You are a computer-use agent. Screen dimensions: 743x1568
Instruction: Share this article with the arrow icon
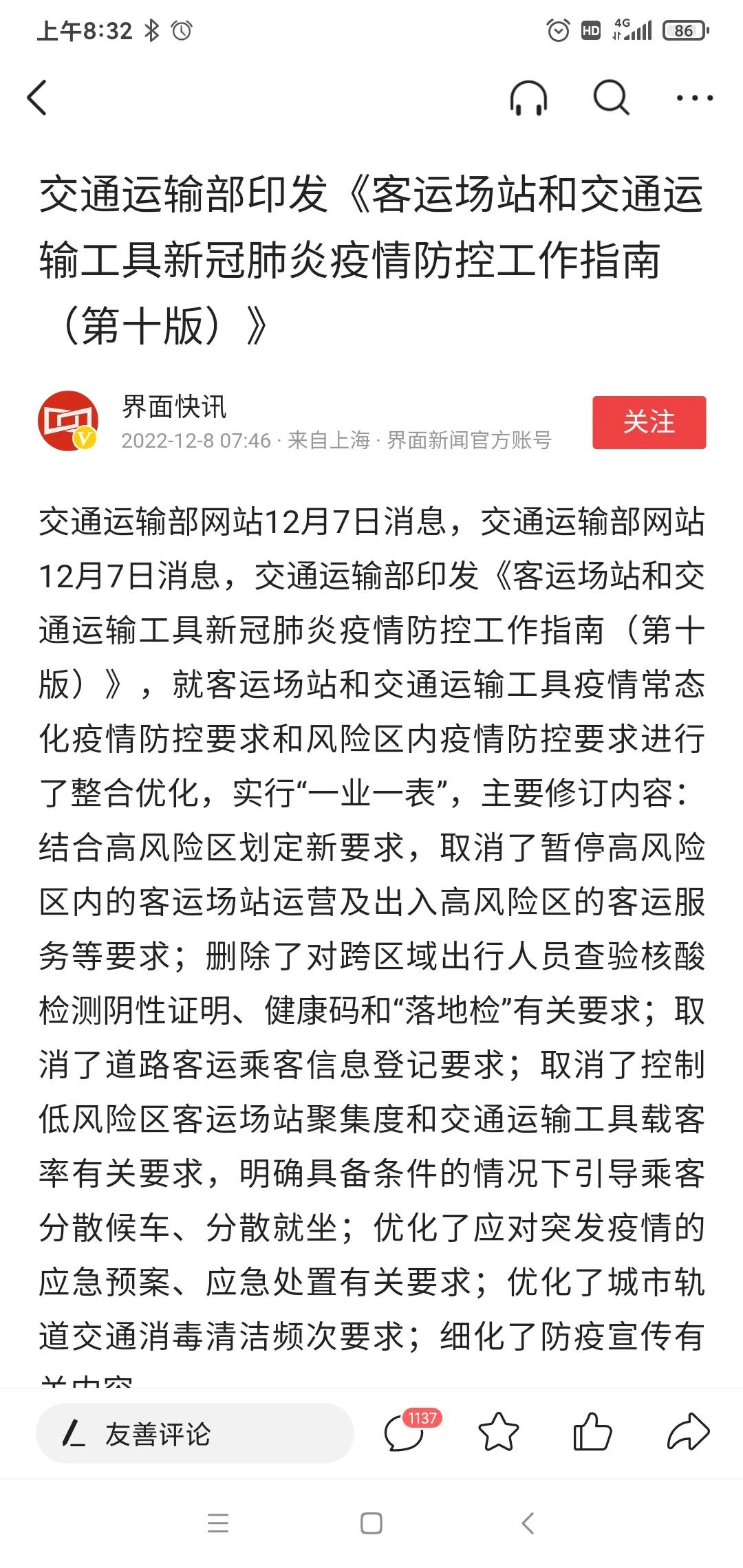[x=688, y=1433]
